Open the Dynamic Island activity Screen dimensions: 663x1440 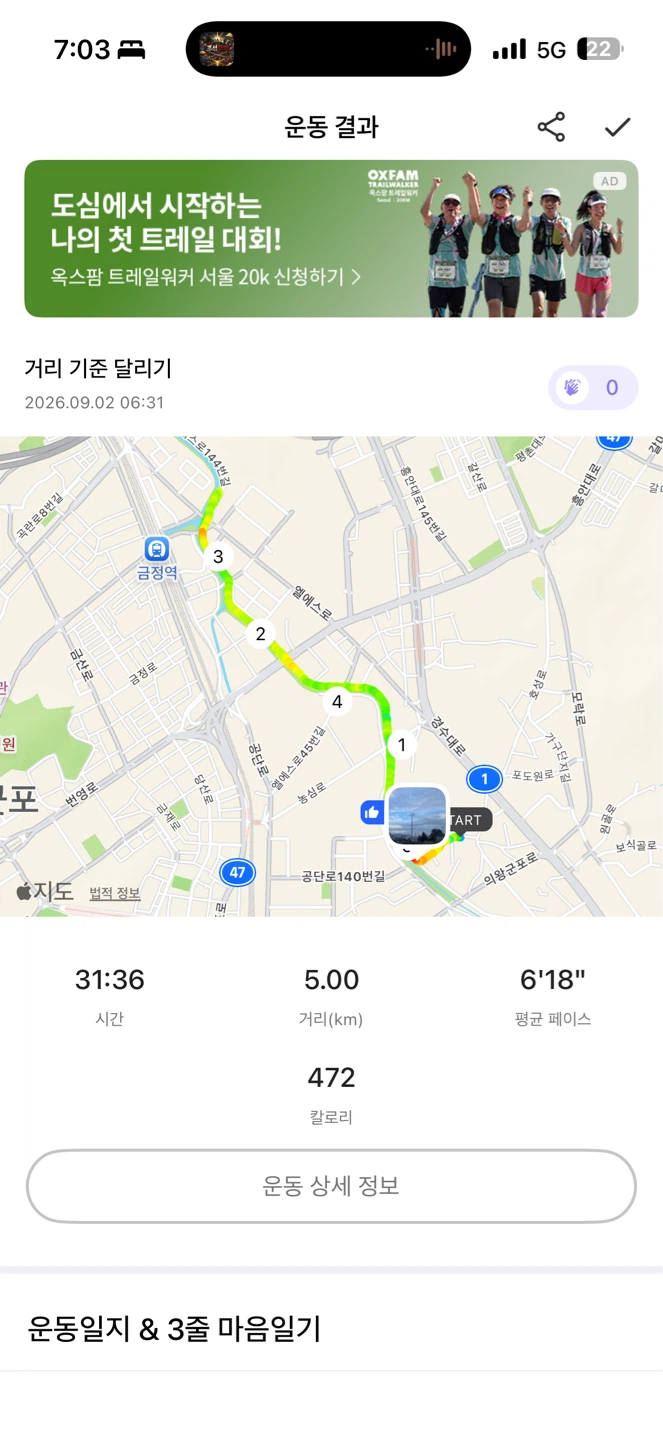pyautogui.click(x=328, y=49)
